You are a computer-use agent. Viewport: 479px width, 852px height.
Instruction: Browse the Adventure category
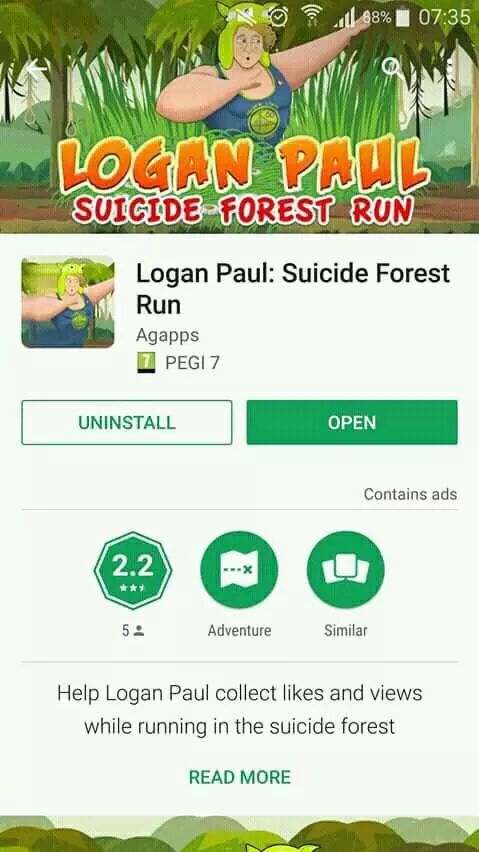coord(240,571)
